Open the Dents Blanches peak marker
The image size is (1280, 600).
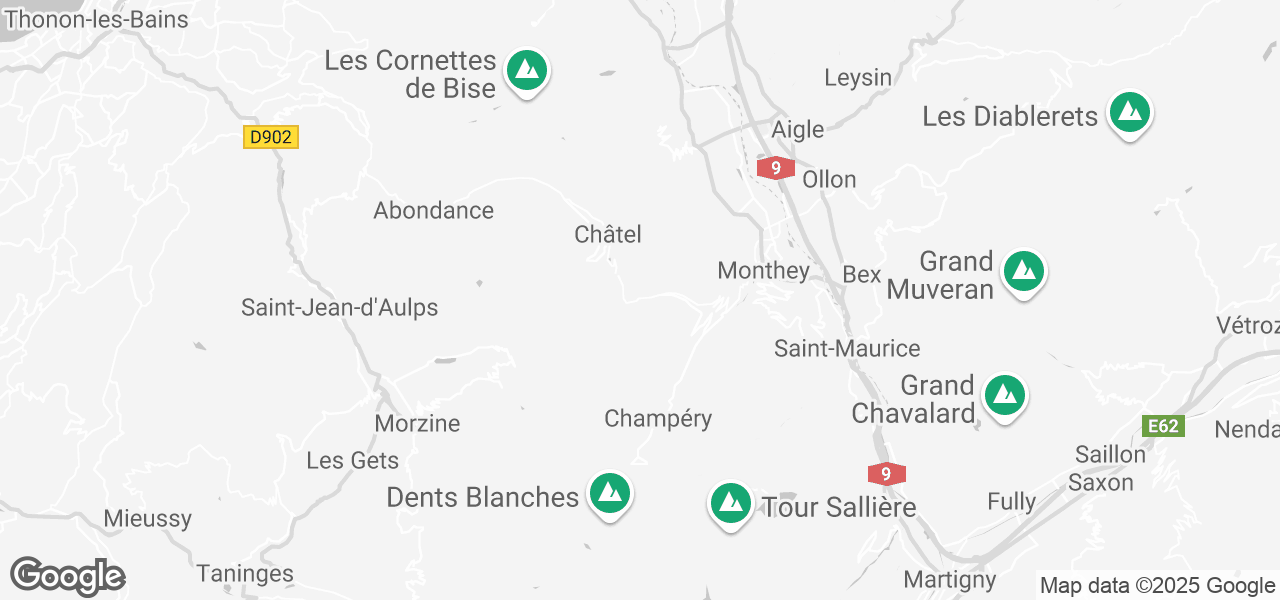tap(609, 494)
